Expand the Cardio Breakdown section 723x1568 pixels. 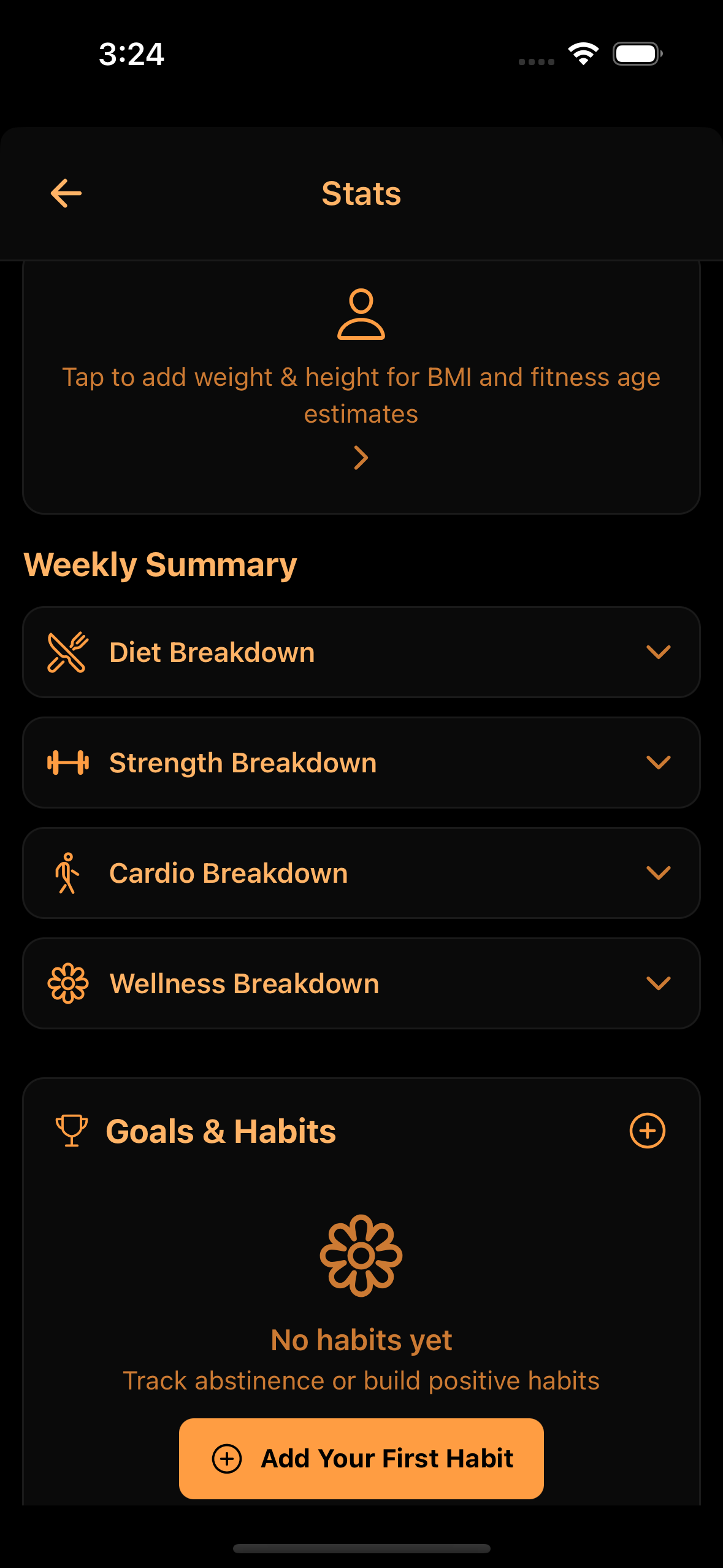(x=361, y=873)
